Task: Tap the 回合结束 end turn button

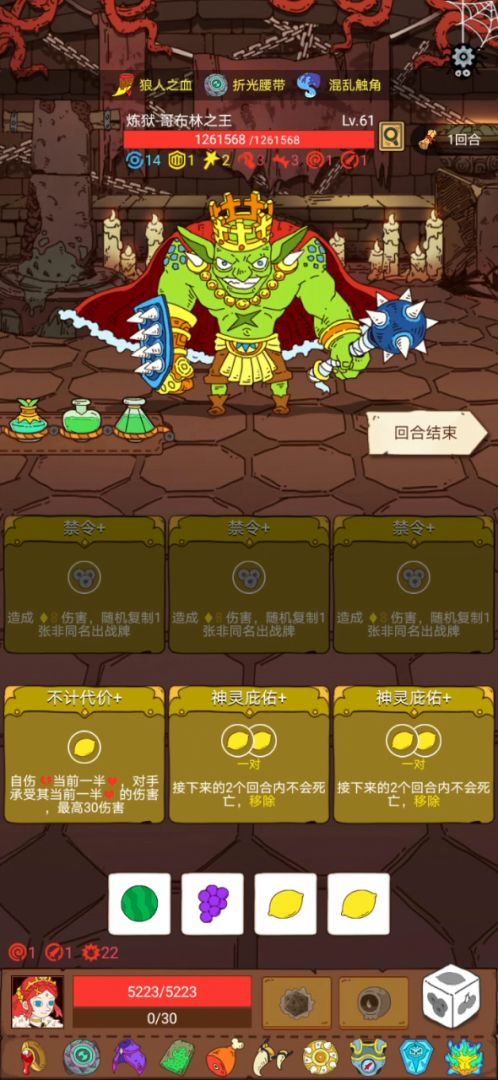Action: point(426,433)
